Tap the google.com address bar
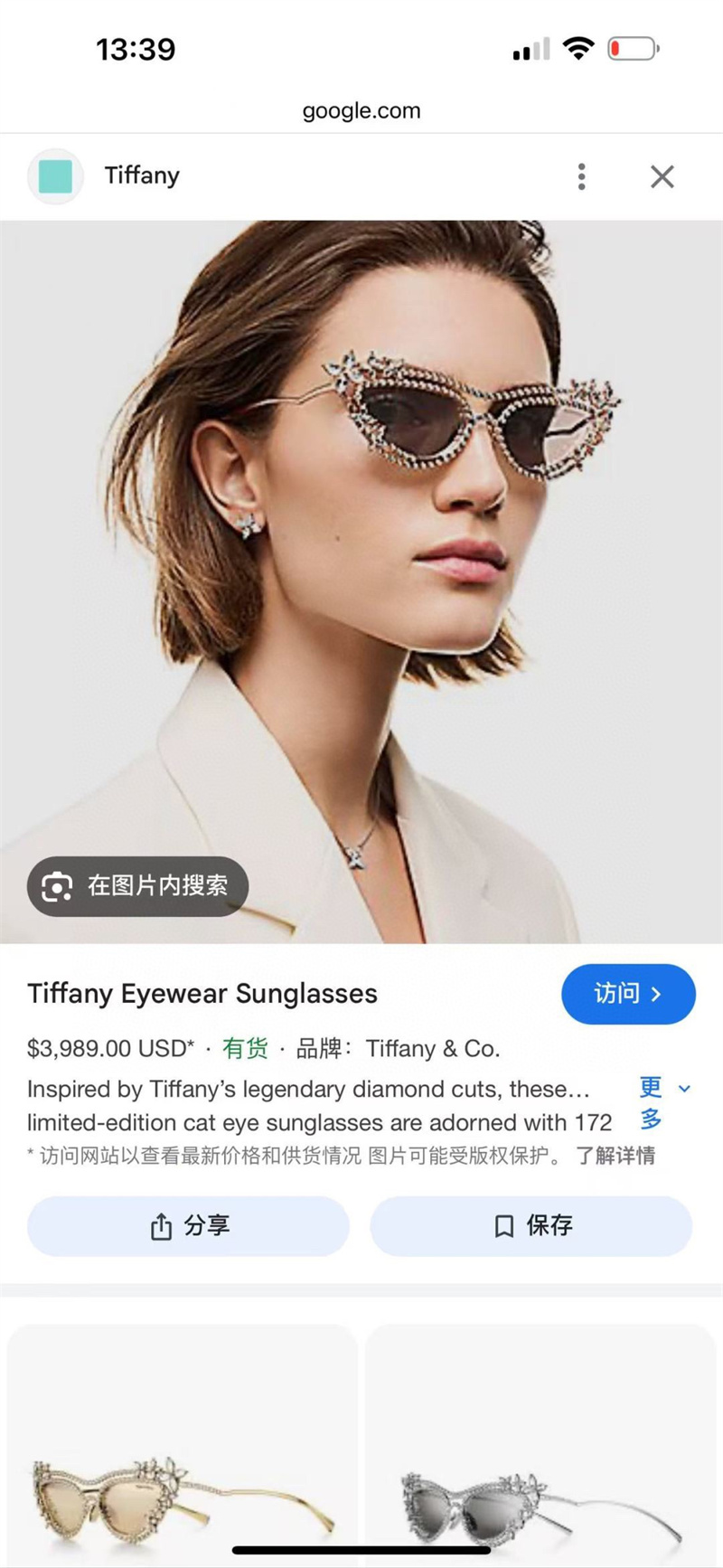The width and height of the screenshot is (723, 1568). click(361, 111)
